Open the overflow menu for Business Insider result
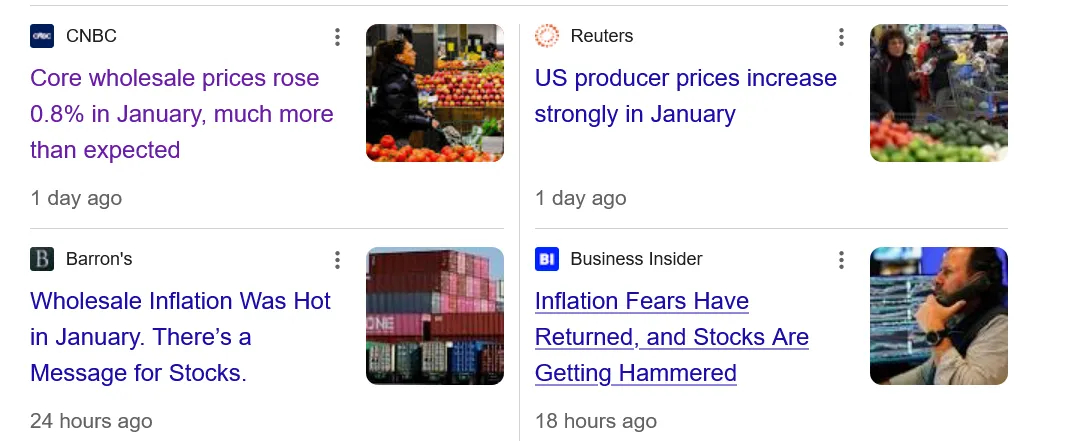 [842, 260]
